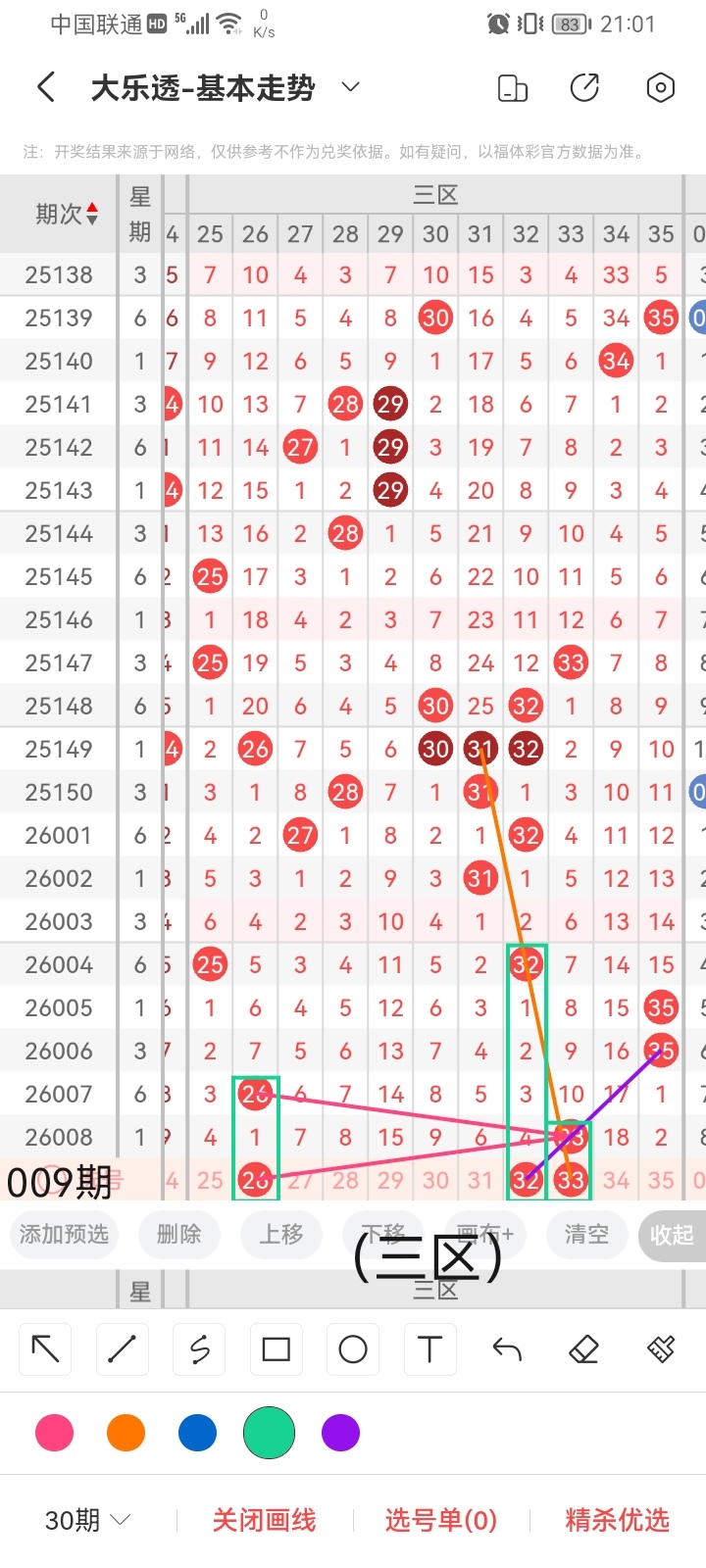Tap 添加预选 button
This screenshot has height=1568, width=706.
[64, 1234]
